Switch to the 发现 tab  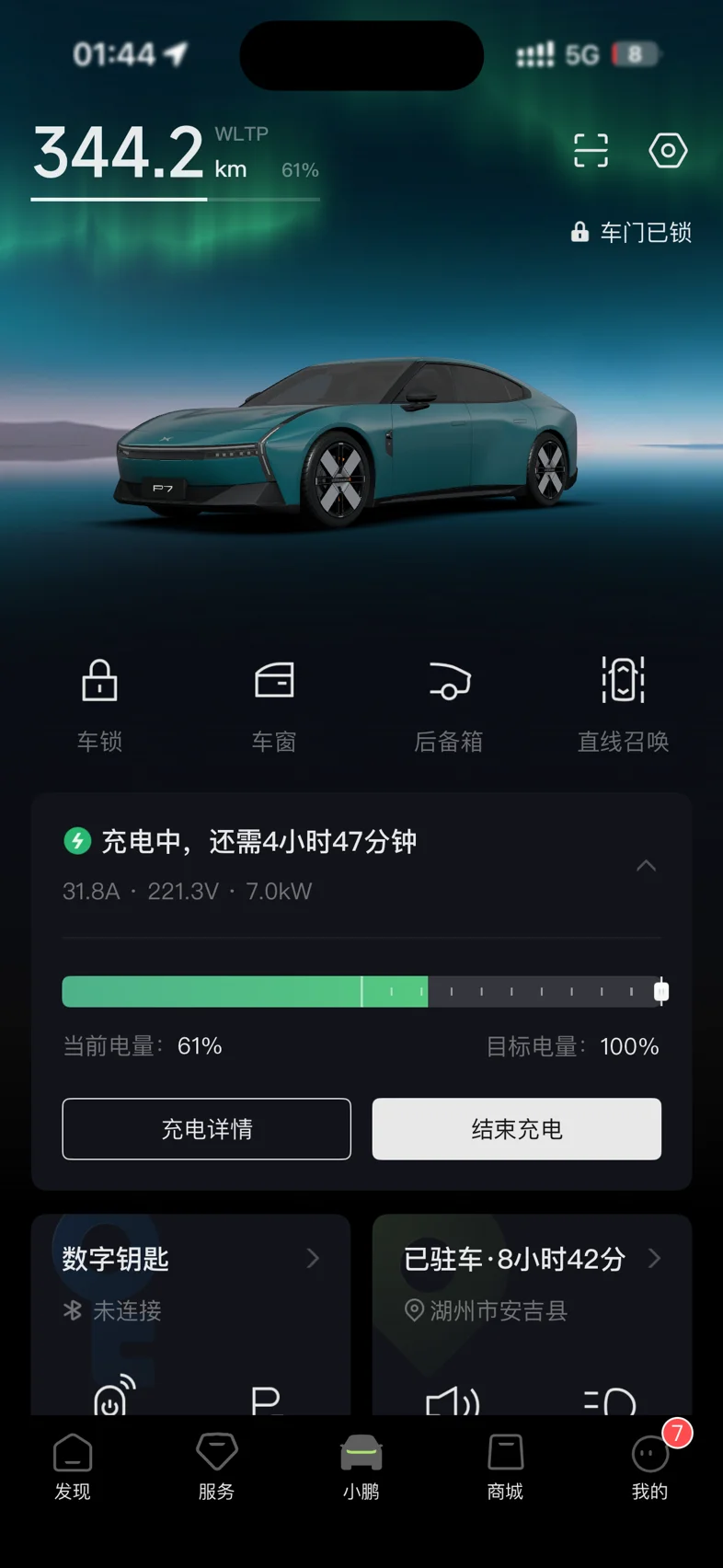73,1467
